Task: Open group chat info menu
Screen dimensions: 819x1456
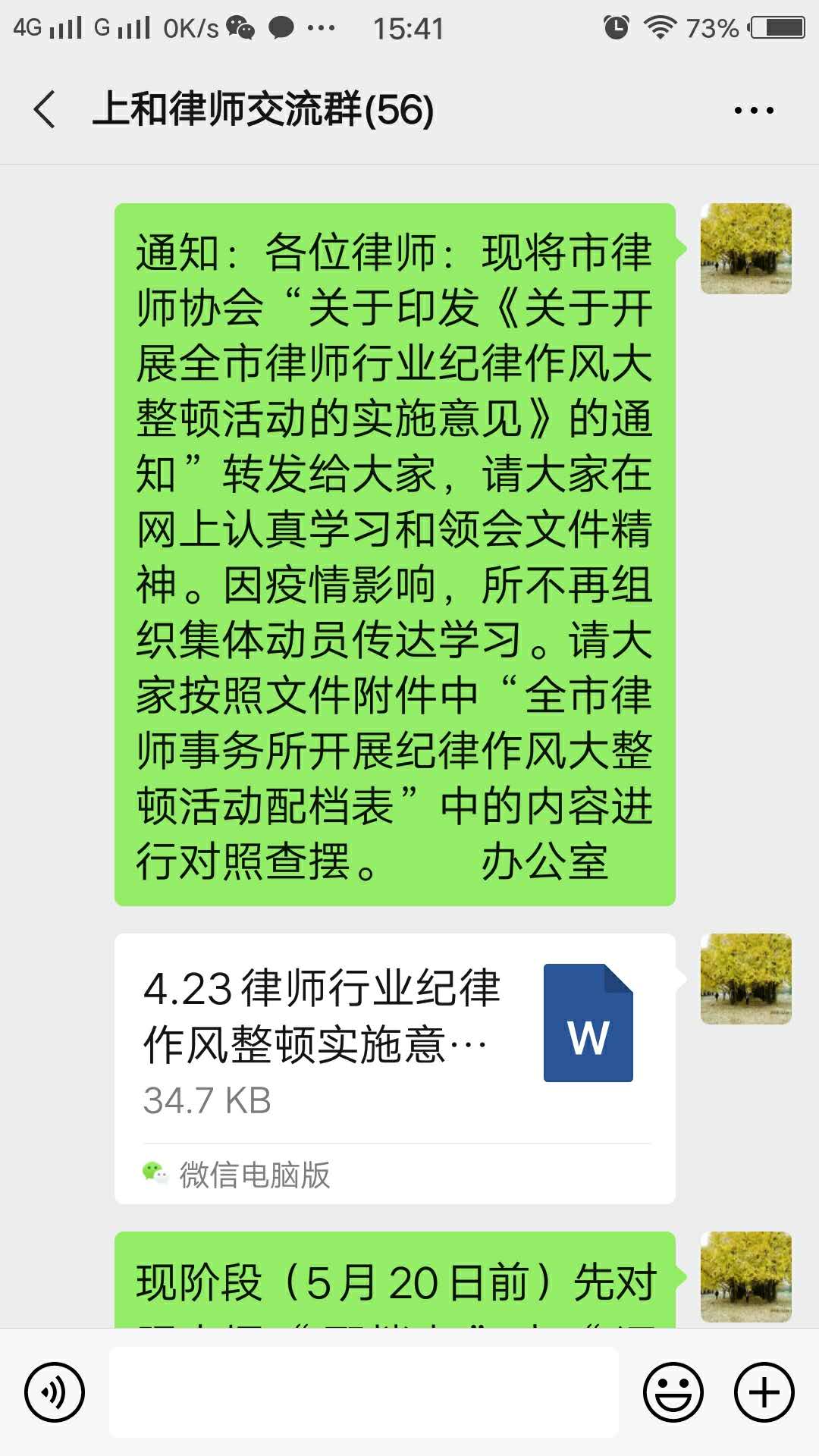Action: (754, 111)
